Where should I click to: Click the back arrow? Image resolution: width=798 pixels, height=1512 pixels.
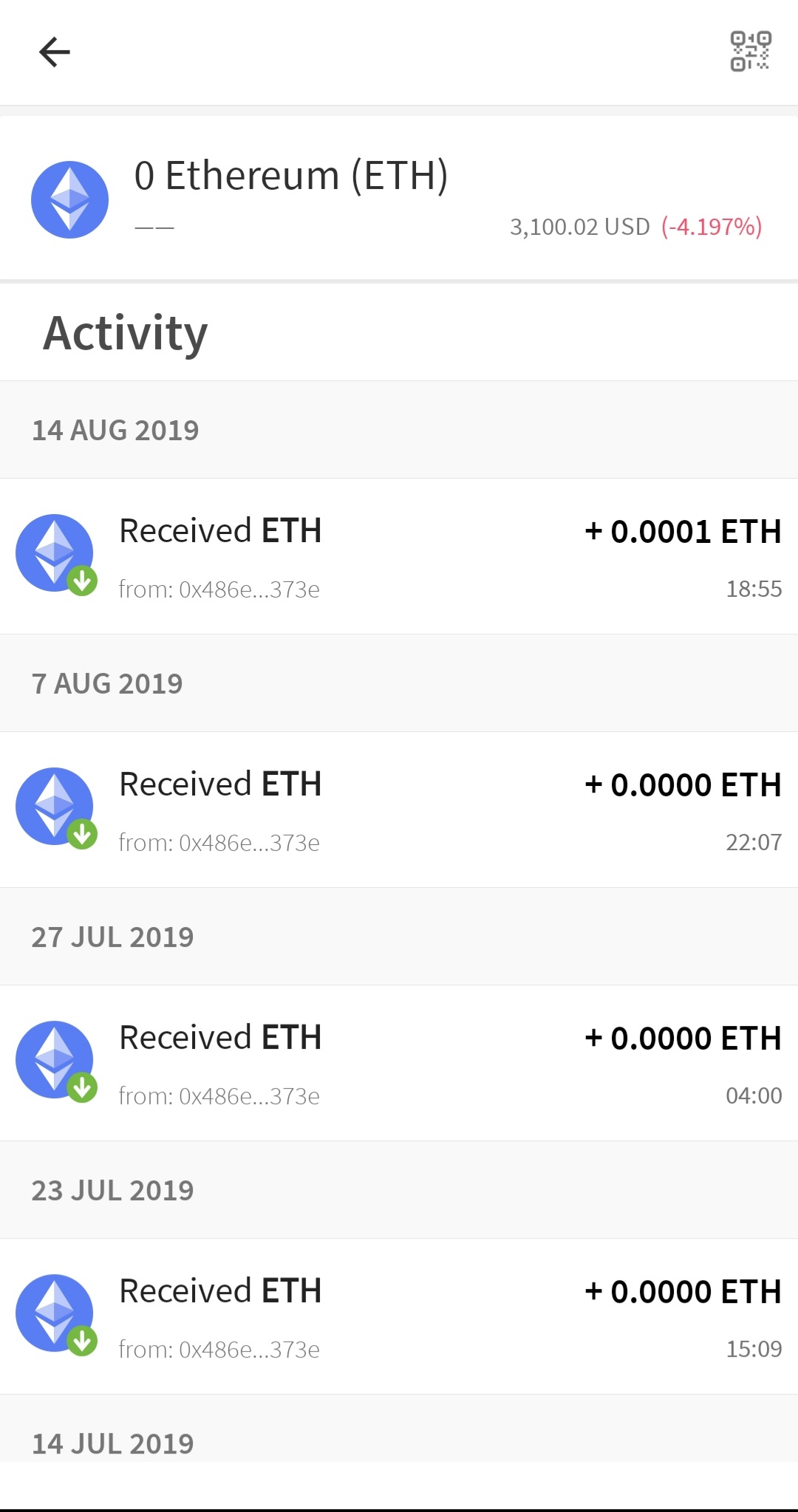(x=55, y=52)
